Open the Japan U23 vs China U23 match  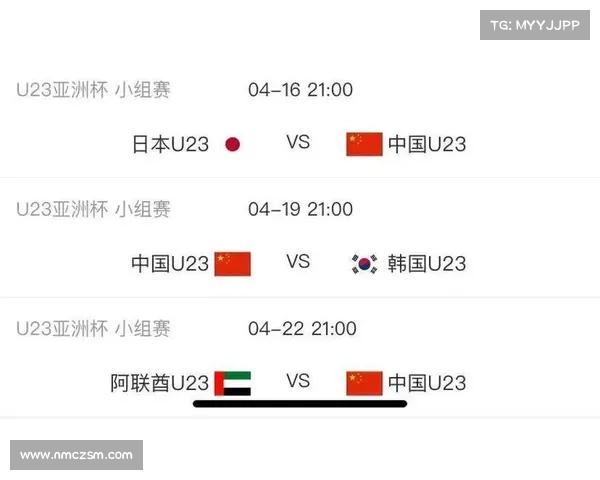click(x=298, y=143)
